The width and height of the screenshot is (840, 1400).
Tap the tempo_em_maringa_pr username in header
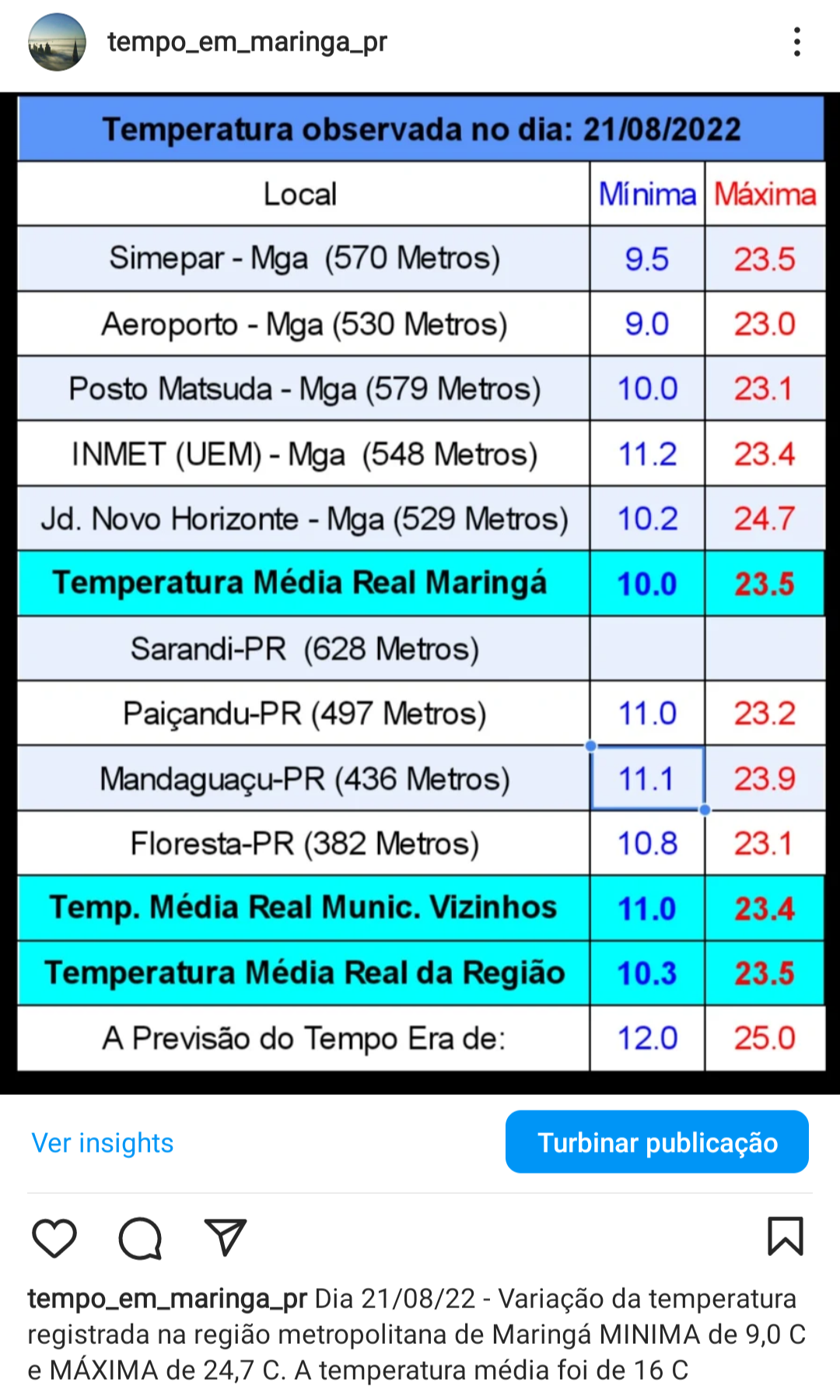(247, 42)
